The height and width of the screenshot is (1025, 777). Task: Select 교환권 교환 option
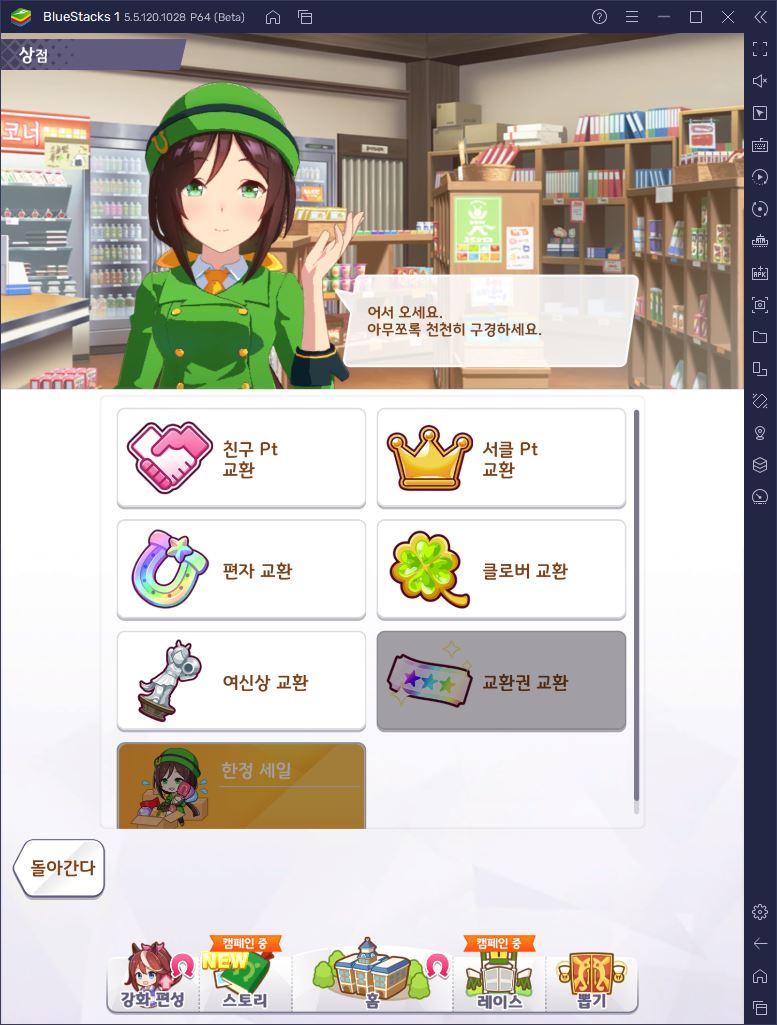point(501,682)
